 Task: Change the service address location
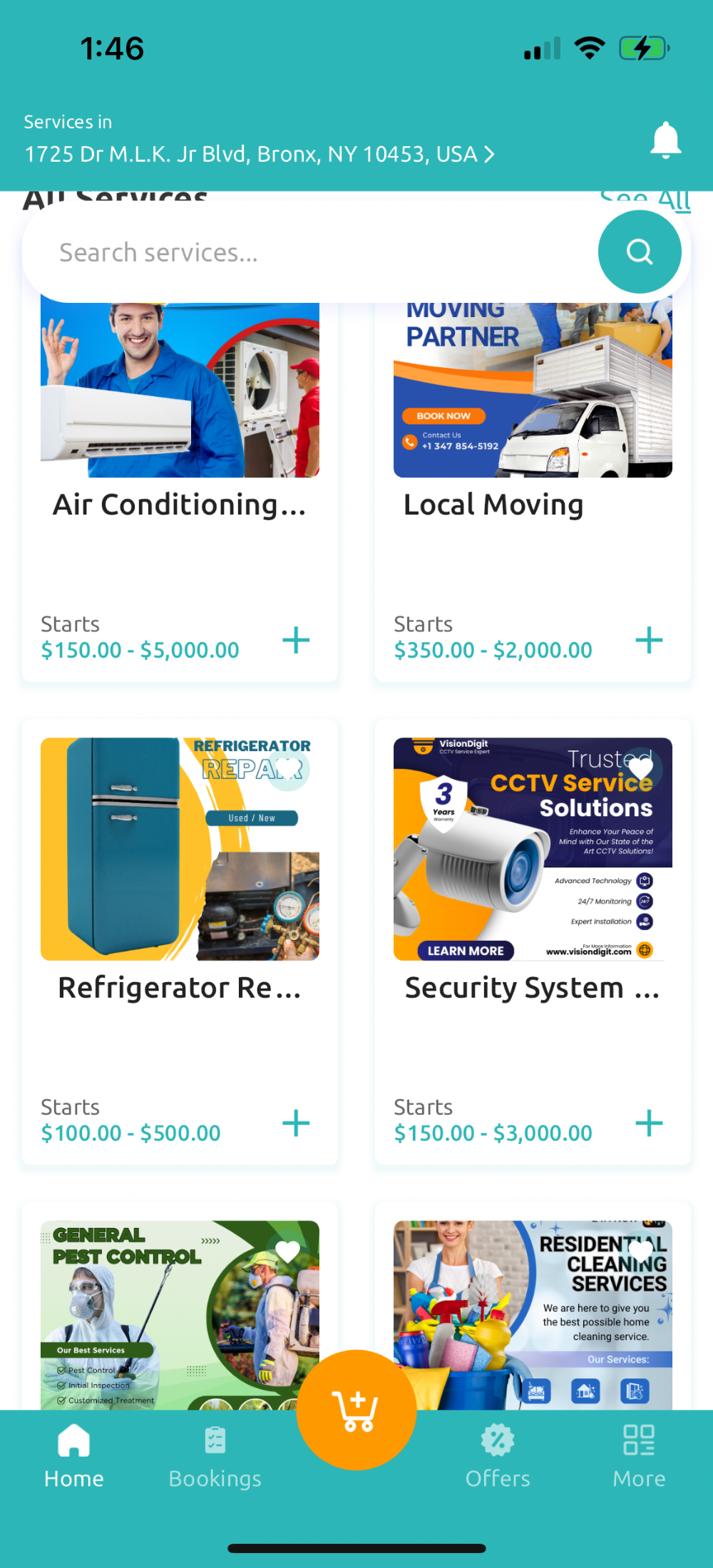260,154
